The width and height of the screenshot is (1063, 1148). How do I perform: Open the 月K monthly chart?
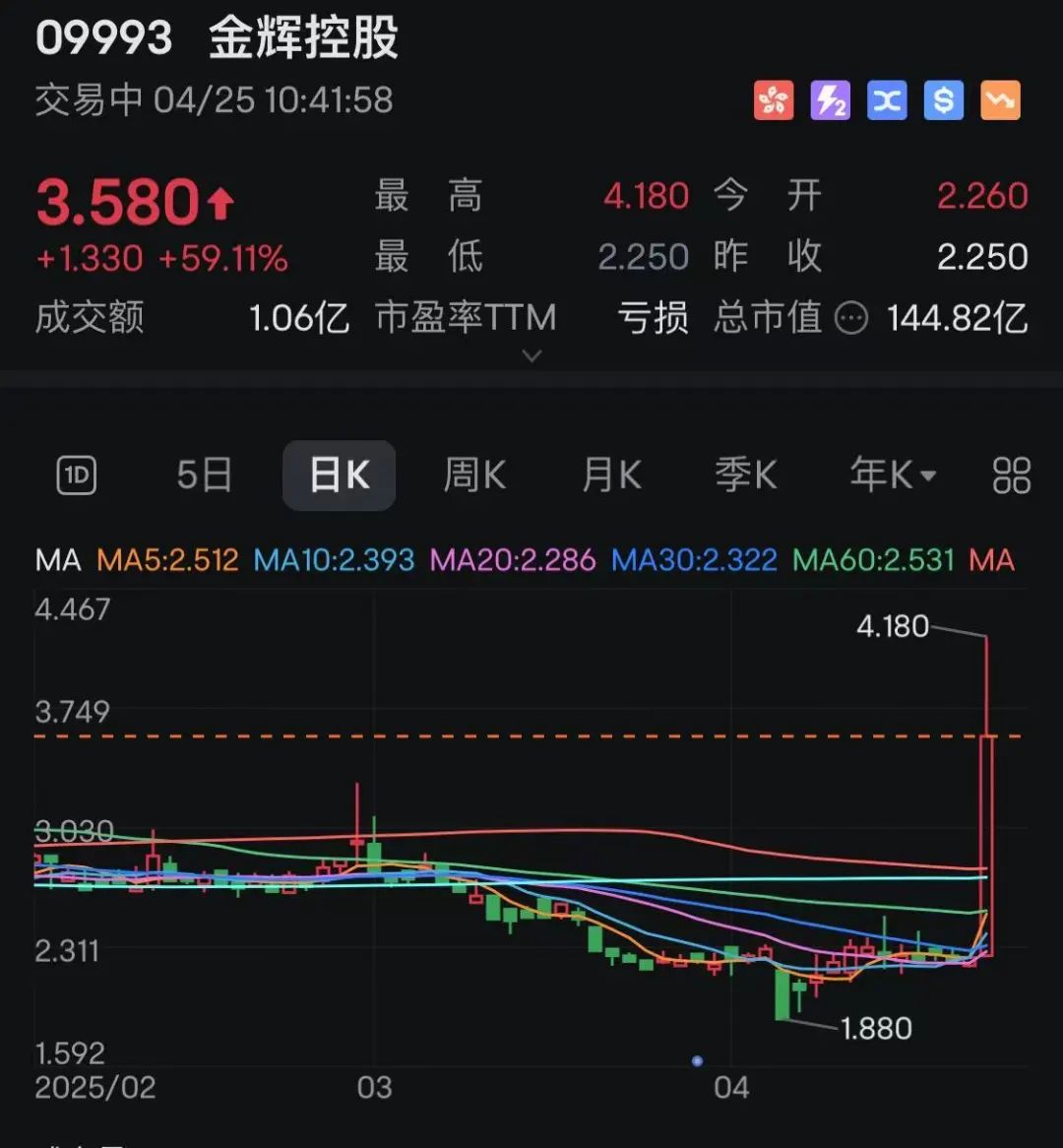611,477
